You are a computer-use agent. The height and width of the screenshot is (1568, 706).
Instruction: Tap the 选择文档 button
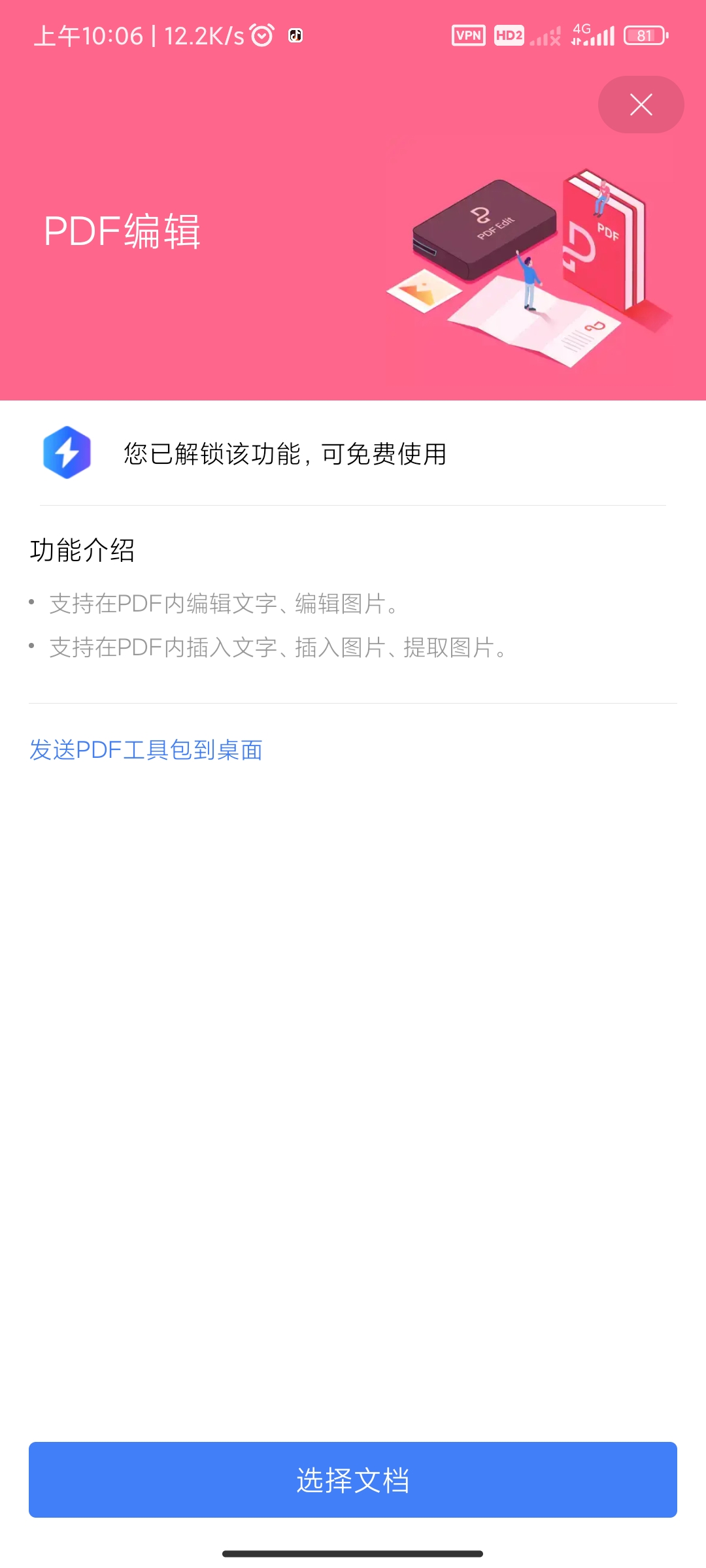[x=353, y=1478]
